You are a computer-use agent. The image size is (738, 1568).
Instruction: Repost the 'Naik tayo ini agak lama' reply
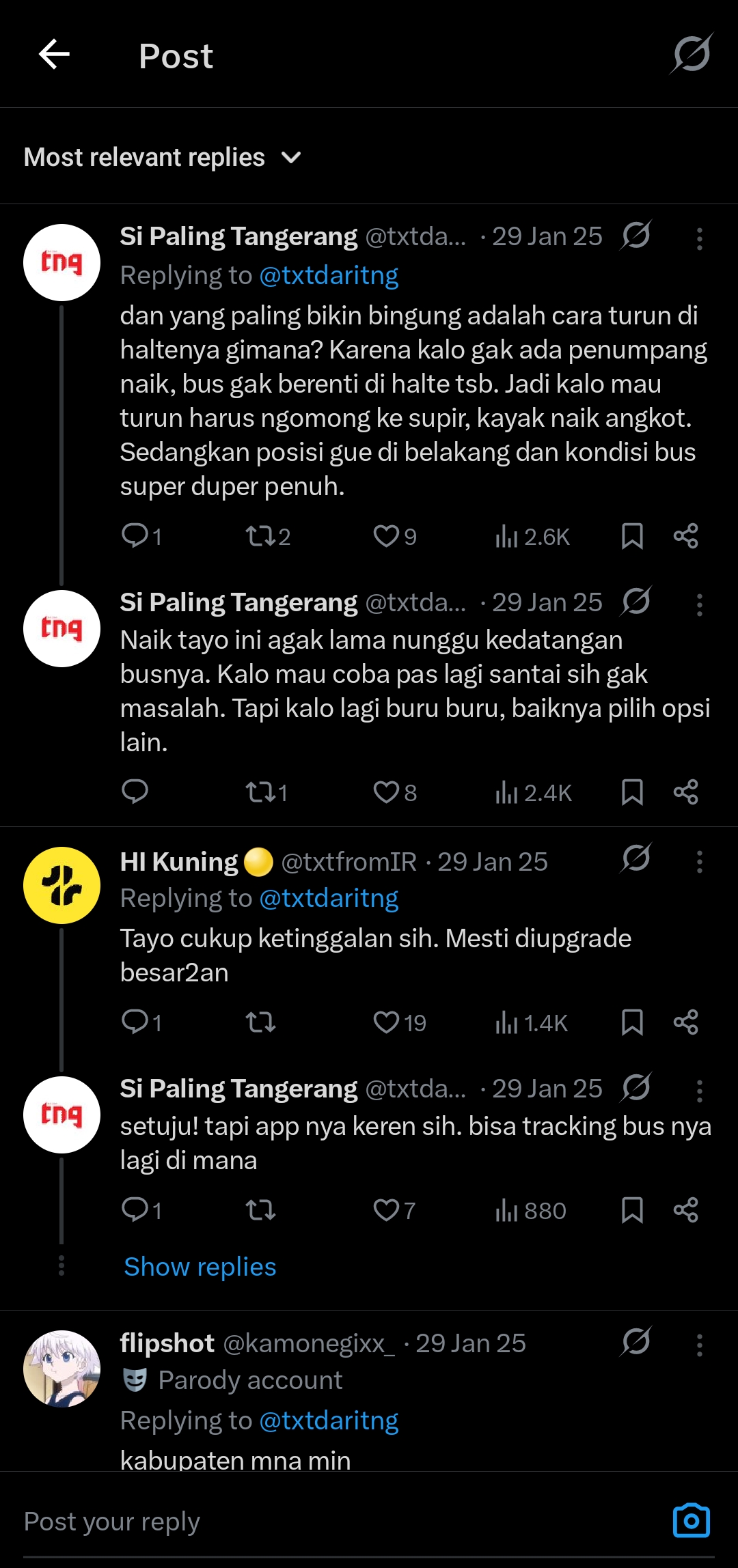pyautogui.click(x=260, y=792)
